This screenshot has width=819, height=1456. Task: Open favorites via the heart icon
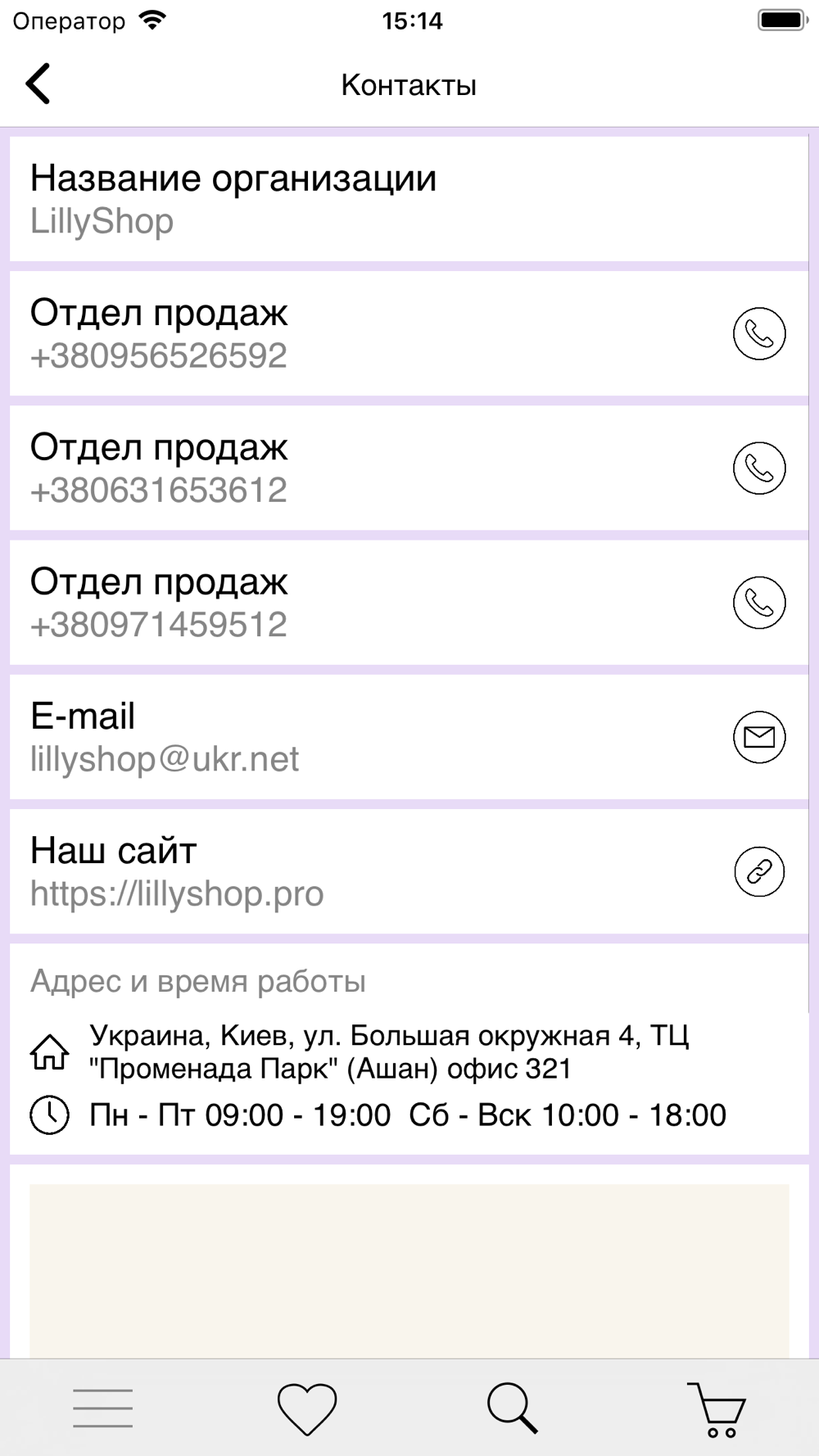tap(307, 1409)
